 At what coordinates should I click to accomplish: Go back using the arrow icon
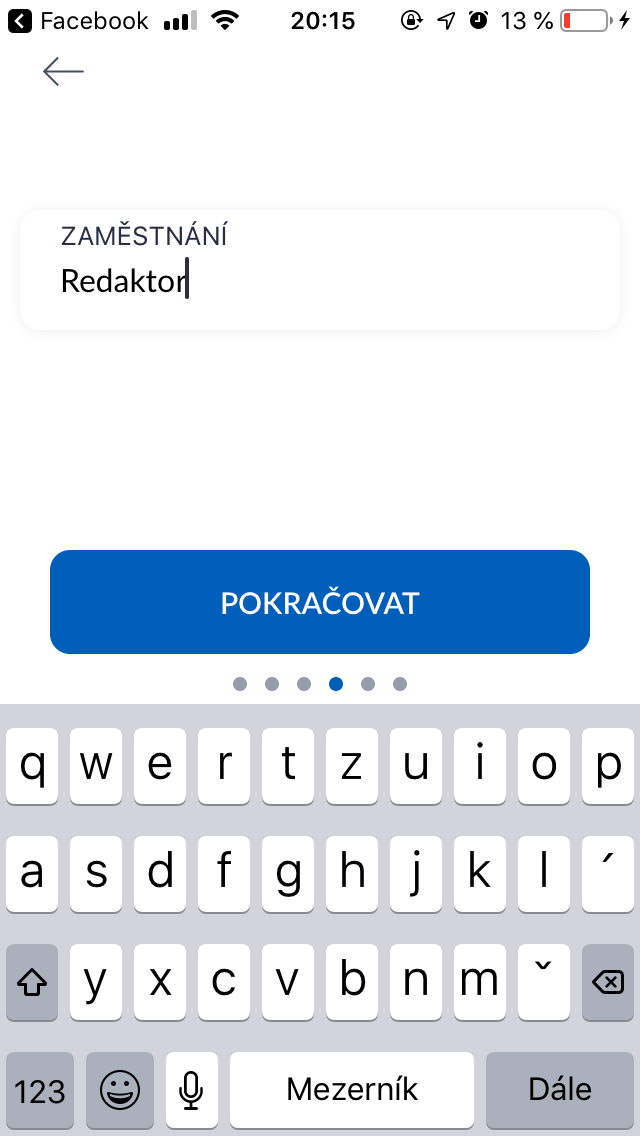(63, 71)
